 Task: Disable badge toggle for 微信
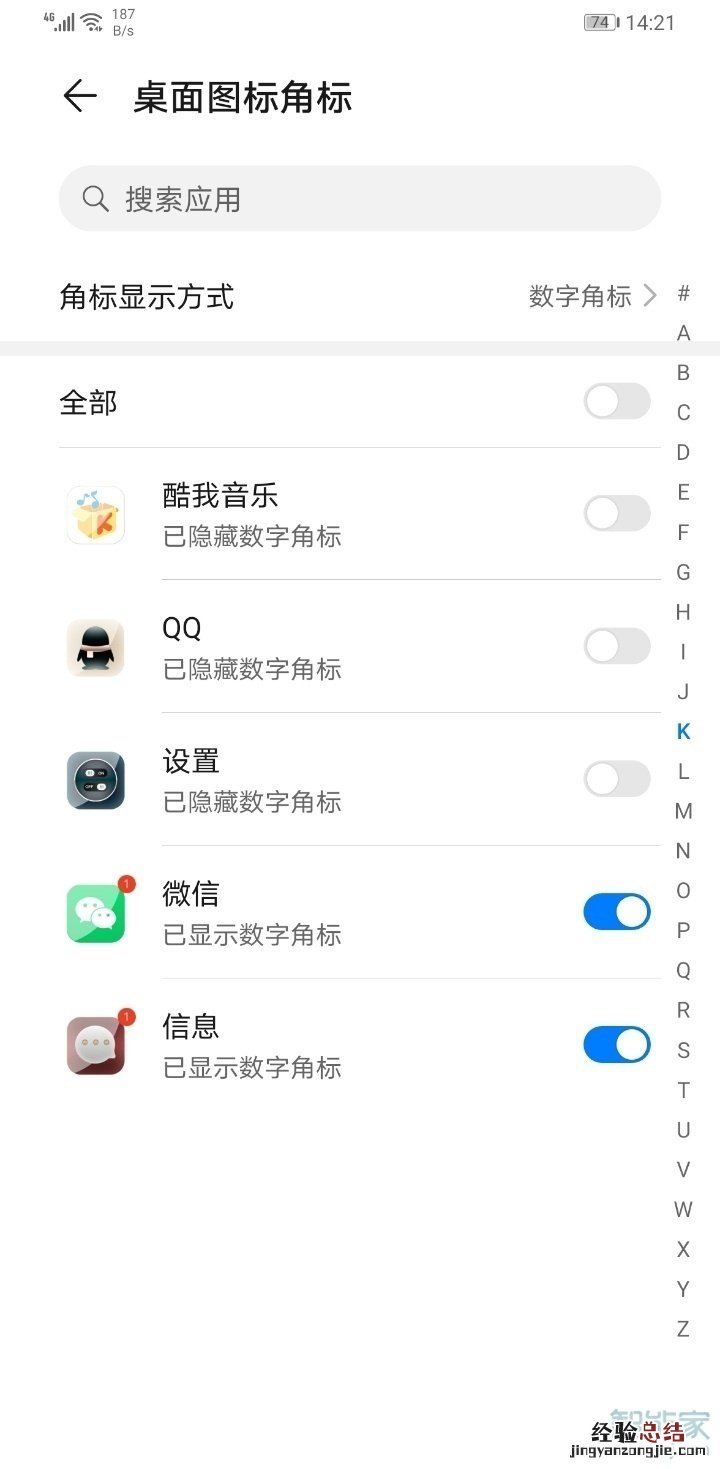click(x=616, y=911)
